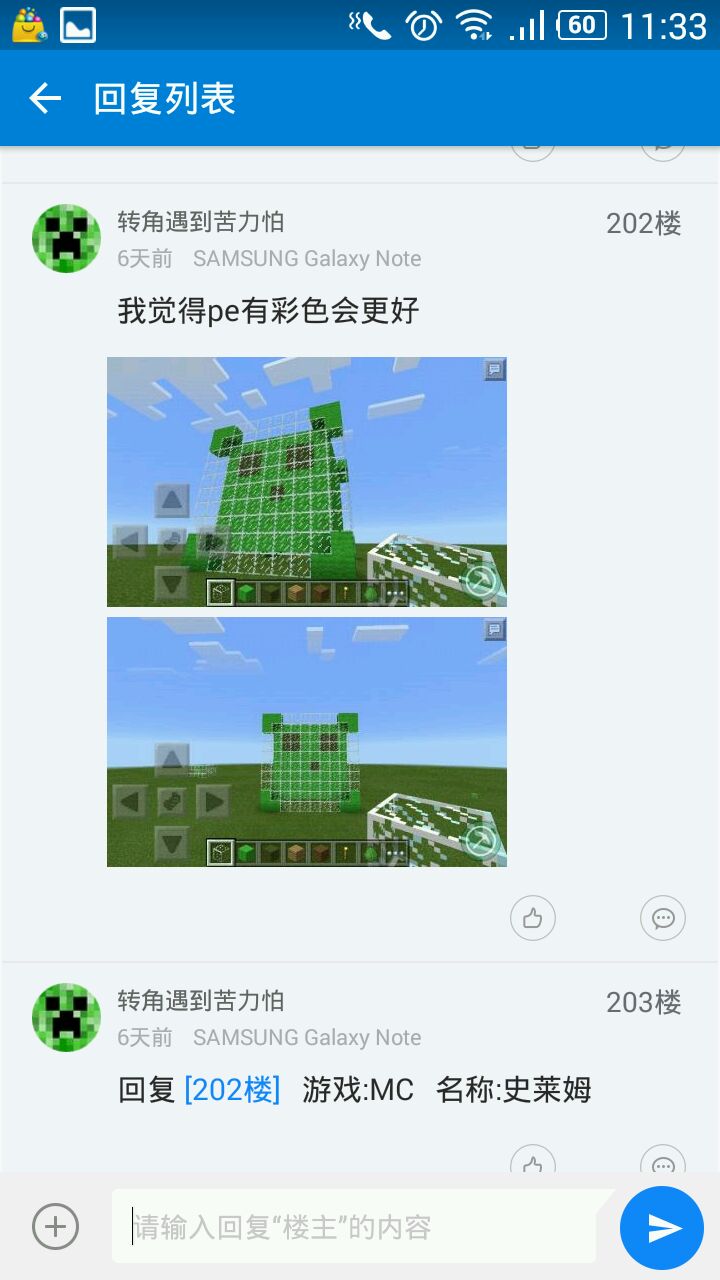The width and height of the screenshot is (720, 1280).
Task: Open the second Minecraft image in 202楼
Action: point(307,741)
